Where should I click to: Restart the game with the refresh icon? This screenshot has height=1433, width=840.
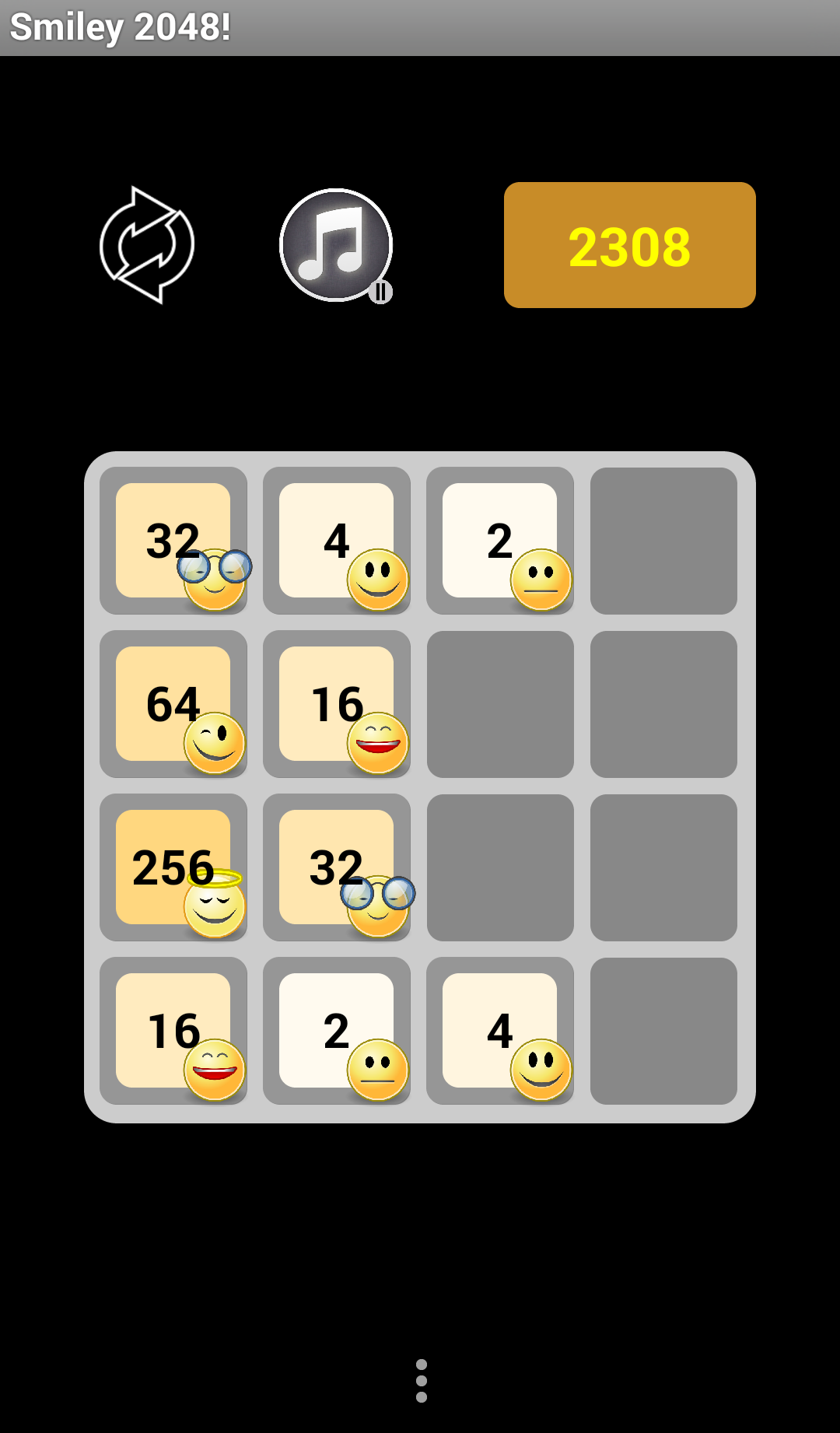[x=147, y=245]
